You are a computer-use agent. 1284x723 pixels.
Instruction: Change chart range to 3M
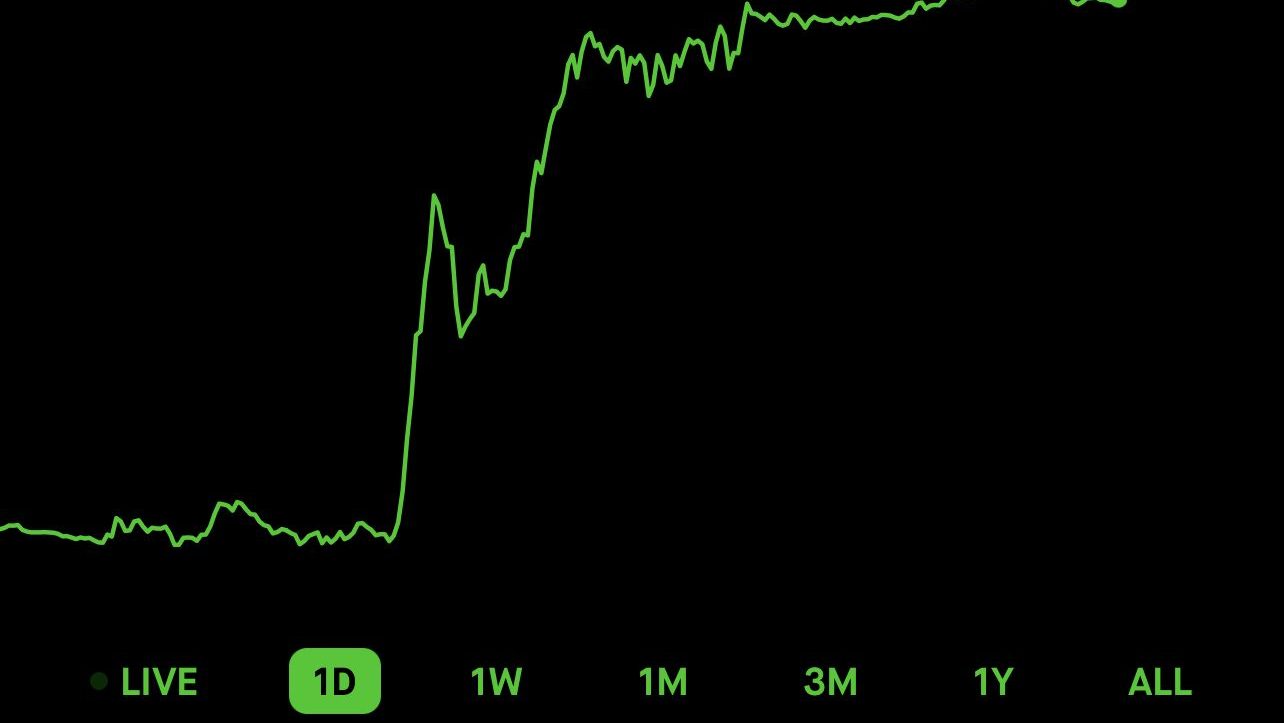(x=830, y=682)
